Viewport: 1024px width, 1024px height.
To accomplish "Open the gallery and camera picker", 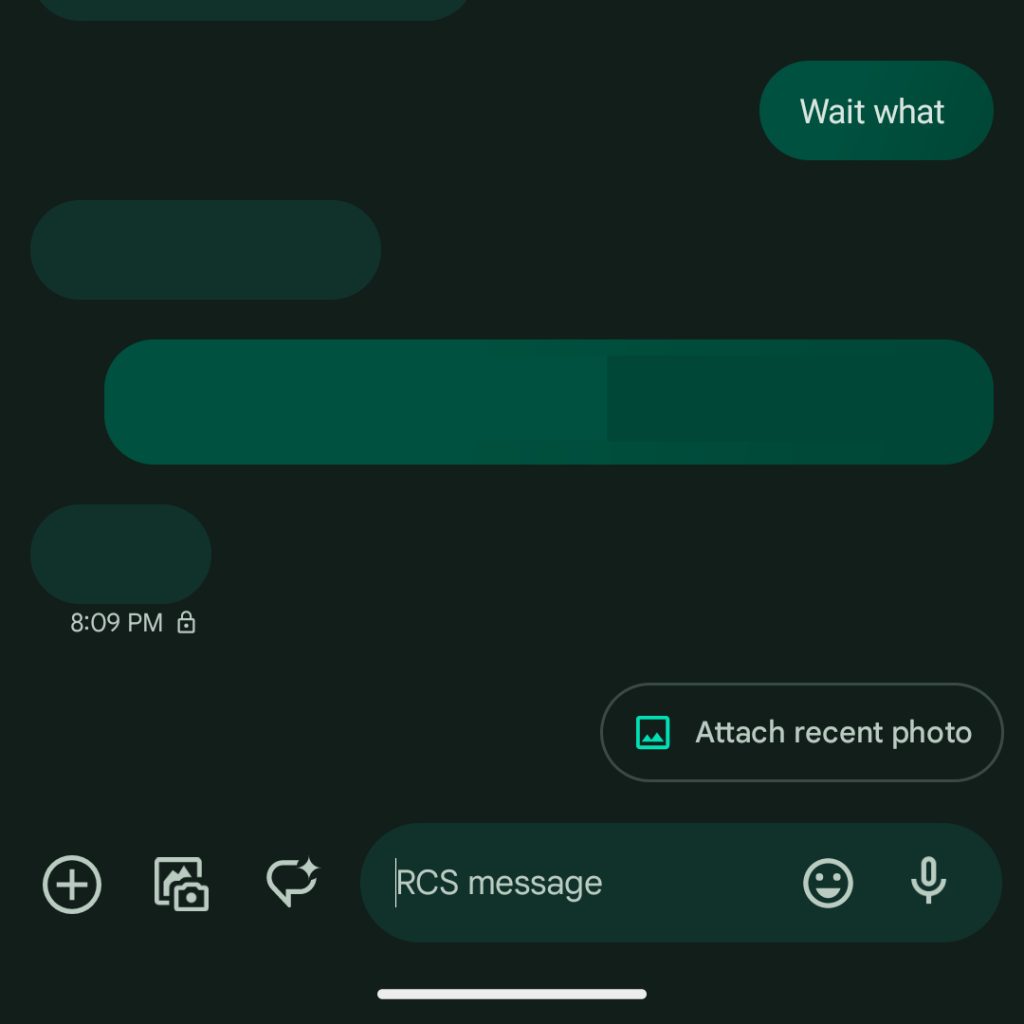I will (181, 884).
